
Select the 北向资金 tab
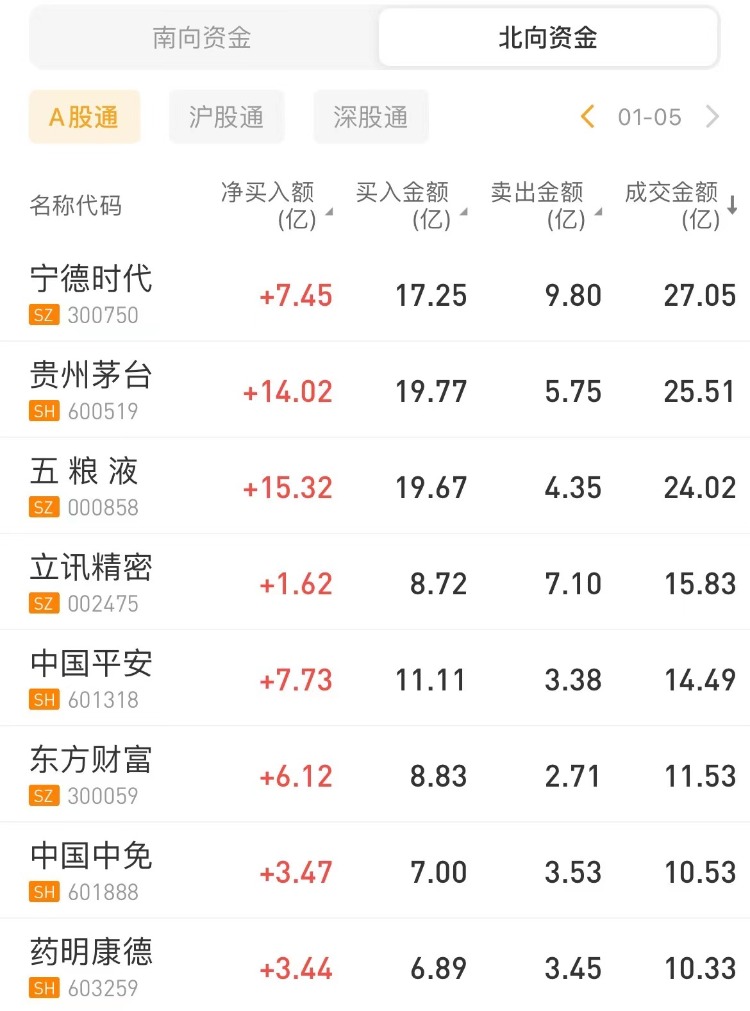547,39
